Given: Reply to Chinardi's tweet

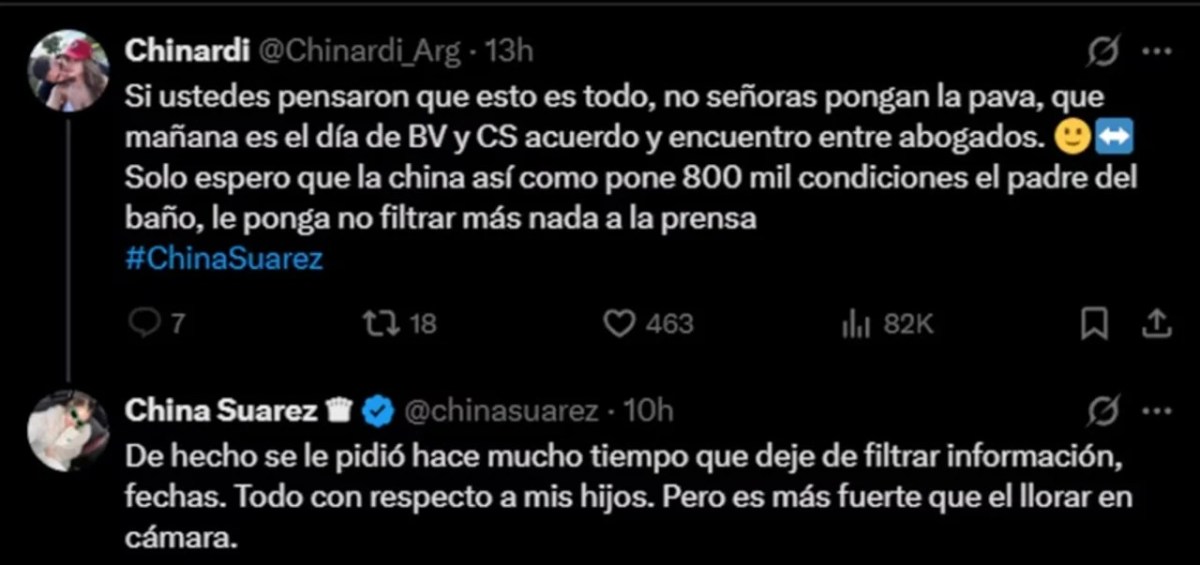Looking at the screenshot, I should (146, 323).
